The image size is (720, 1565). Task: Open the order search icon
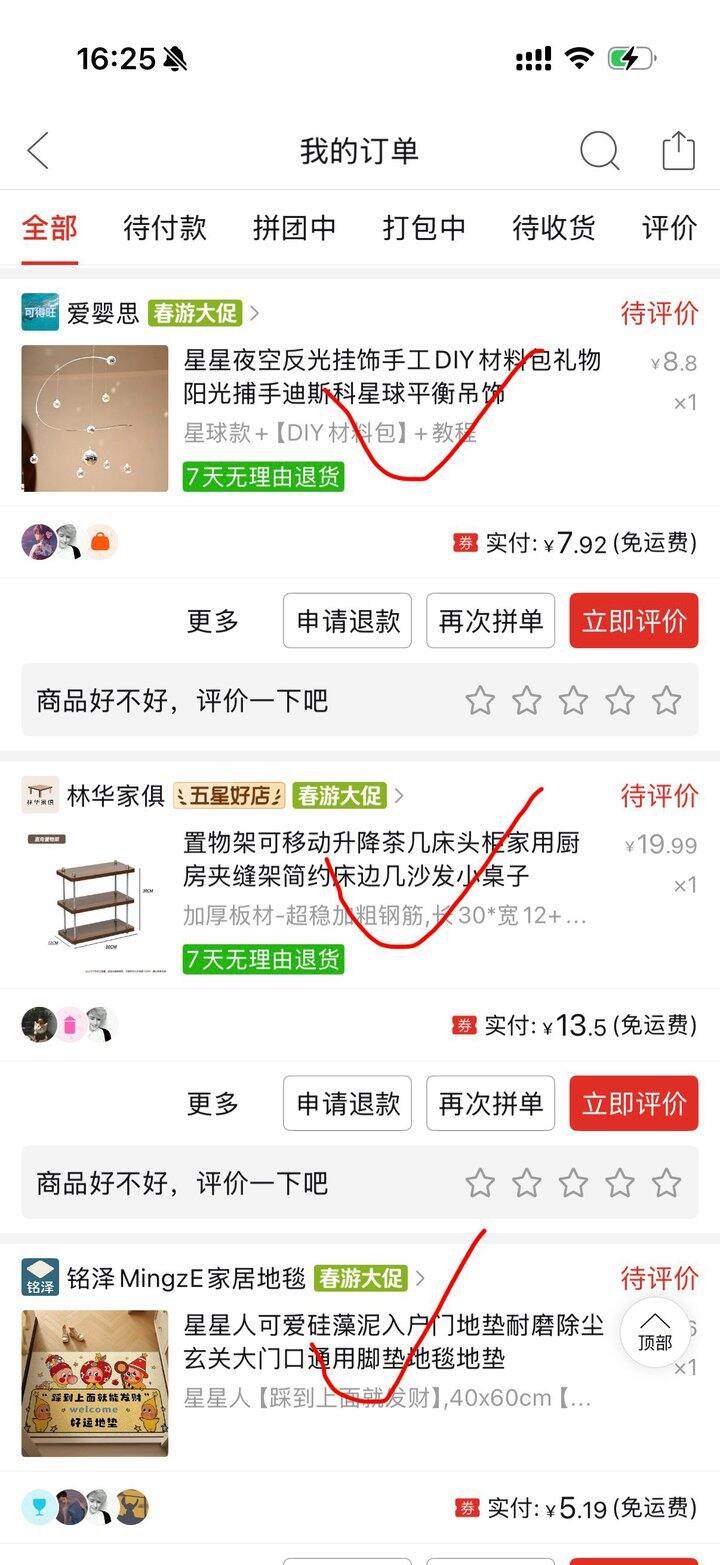coord(600,151)
